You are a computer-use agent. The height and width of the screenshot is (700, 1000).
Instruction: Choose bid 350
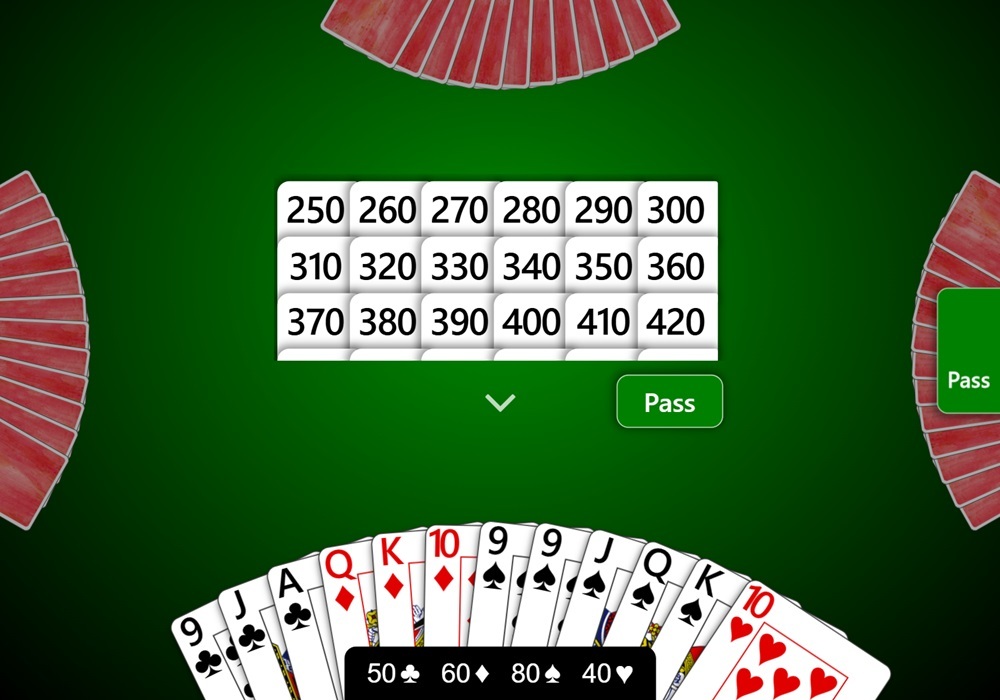(x=603, y=266)
